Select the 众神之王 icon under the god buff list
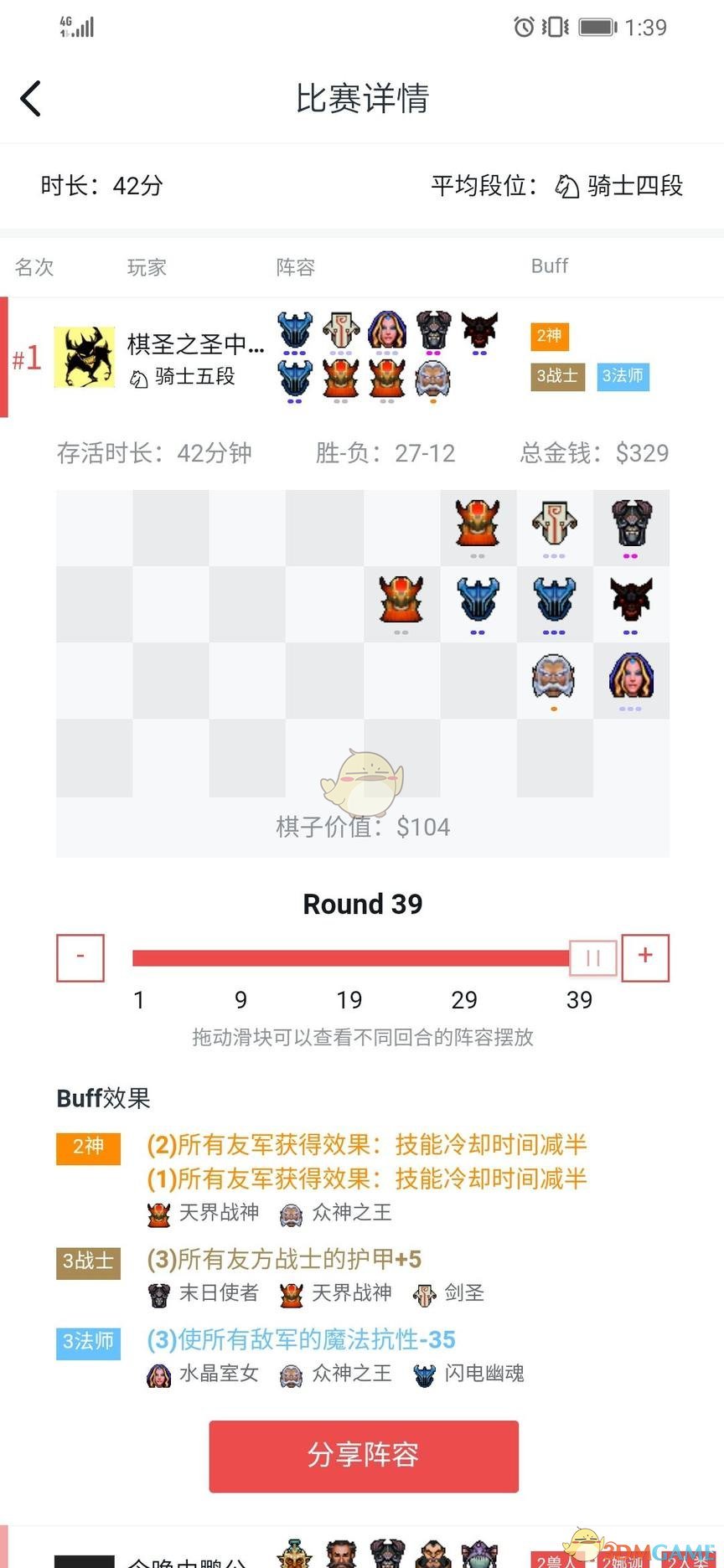The height and width of the screenshot is (1568, 724). tap(292, 1213)
